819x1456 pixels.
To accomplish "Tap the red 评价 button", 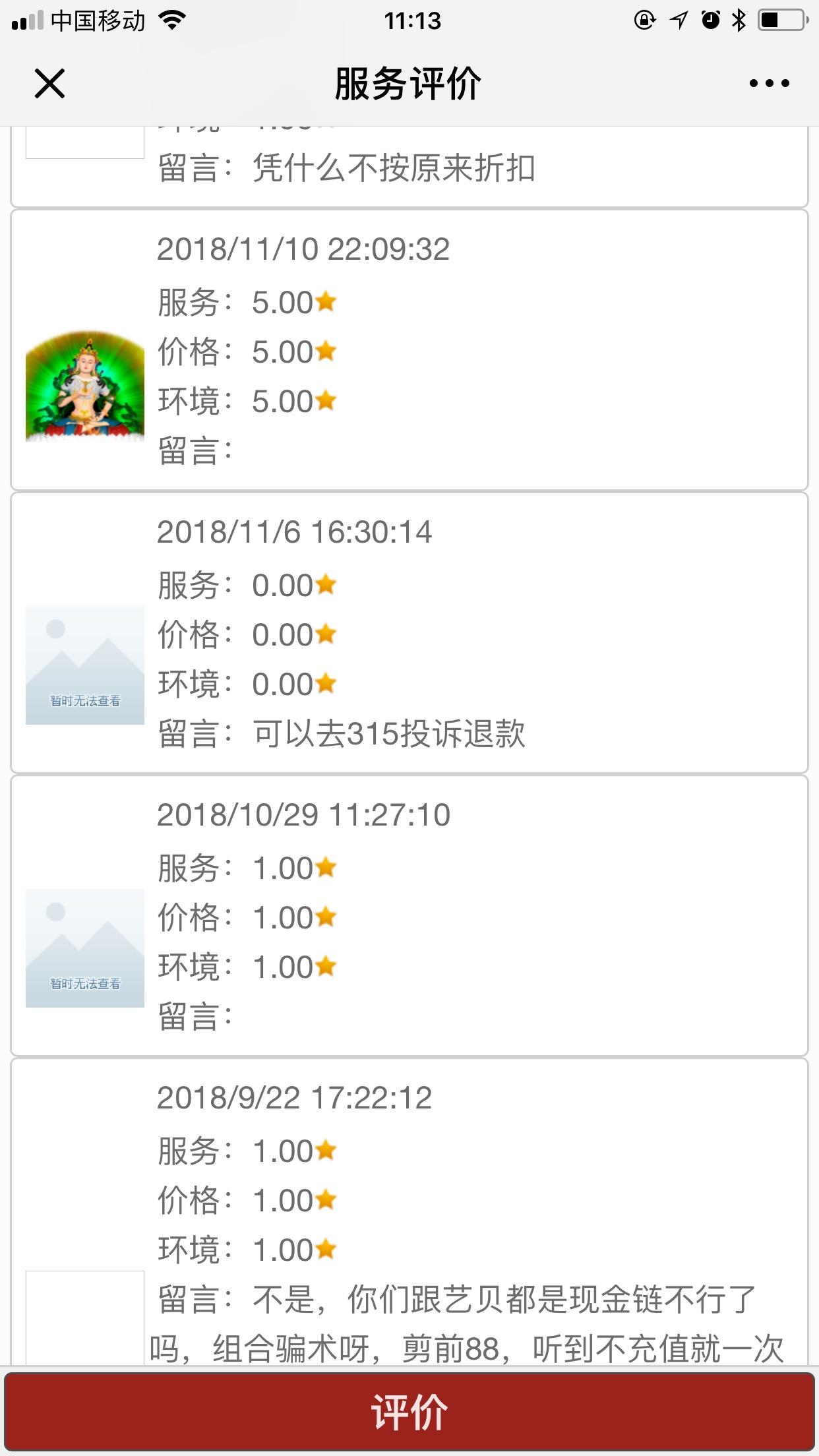I will (409, 1412).
